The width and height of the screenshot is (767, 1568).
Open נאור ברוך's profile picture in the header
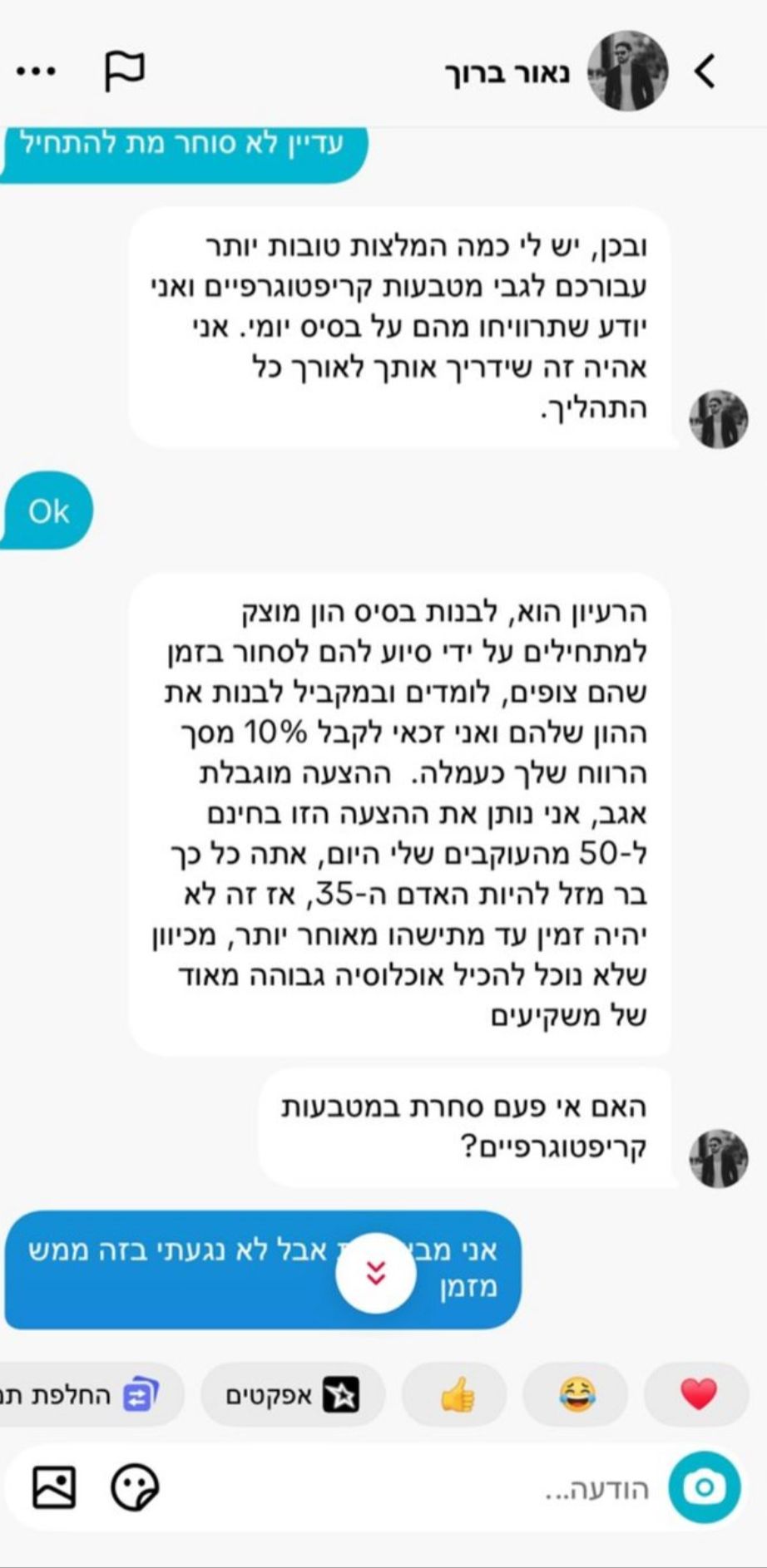pyautogui.click(x=628, y=71)
